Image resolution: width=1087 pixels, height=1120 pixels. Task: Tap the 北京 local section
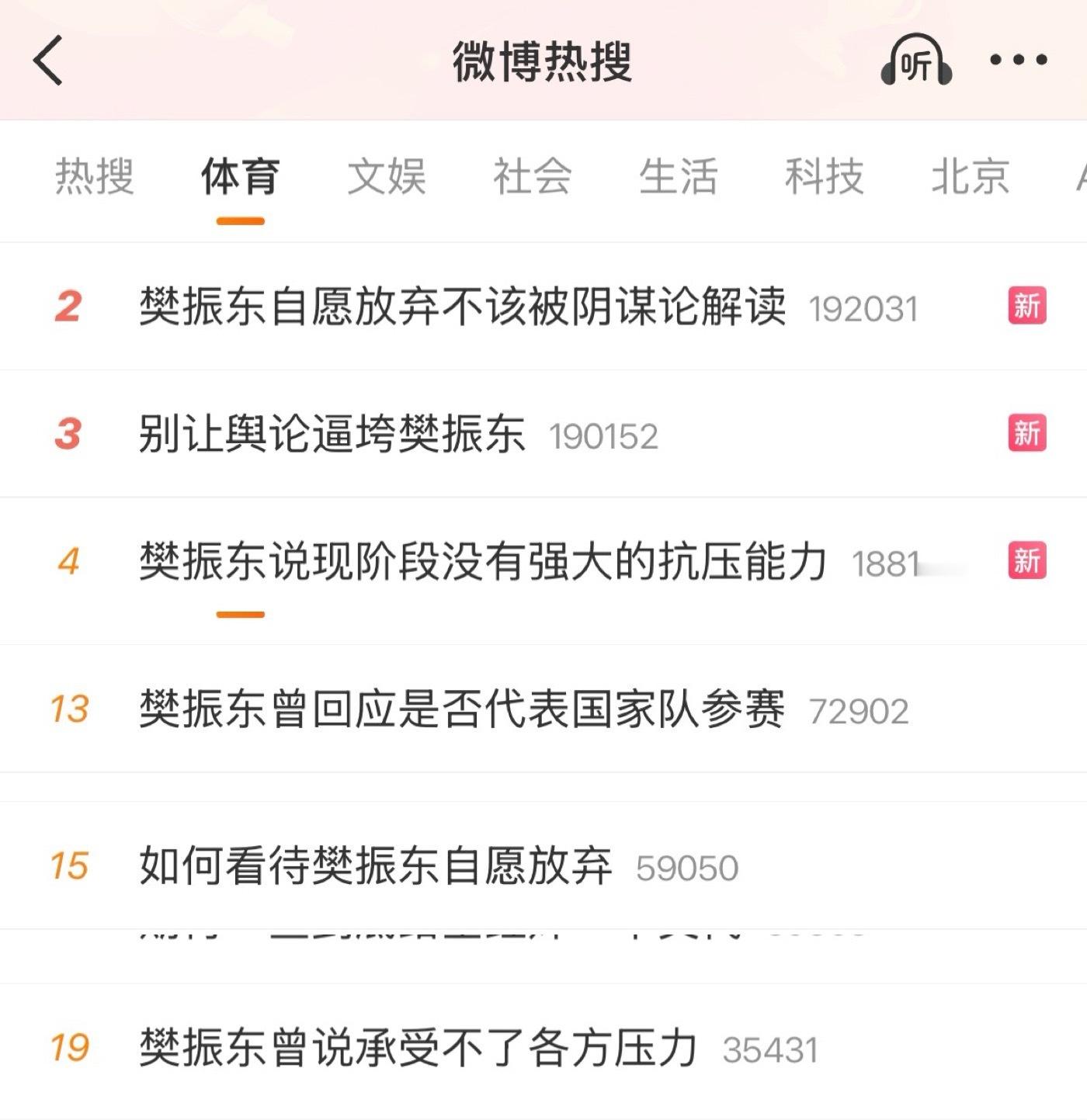(971, 177)
